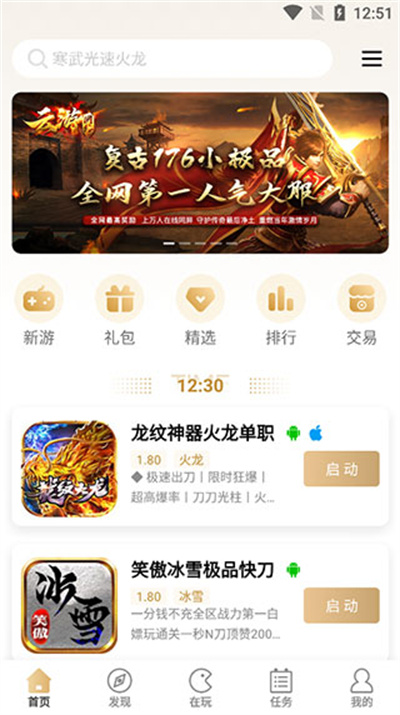Switch to the 发现 discover tab

click(119, 688)
